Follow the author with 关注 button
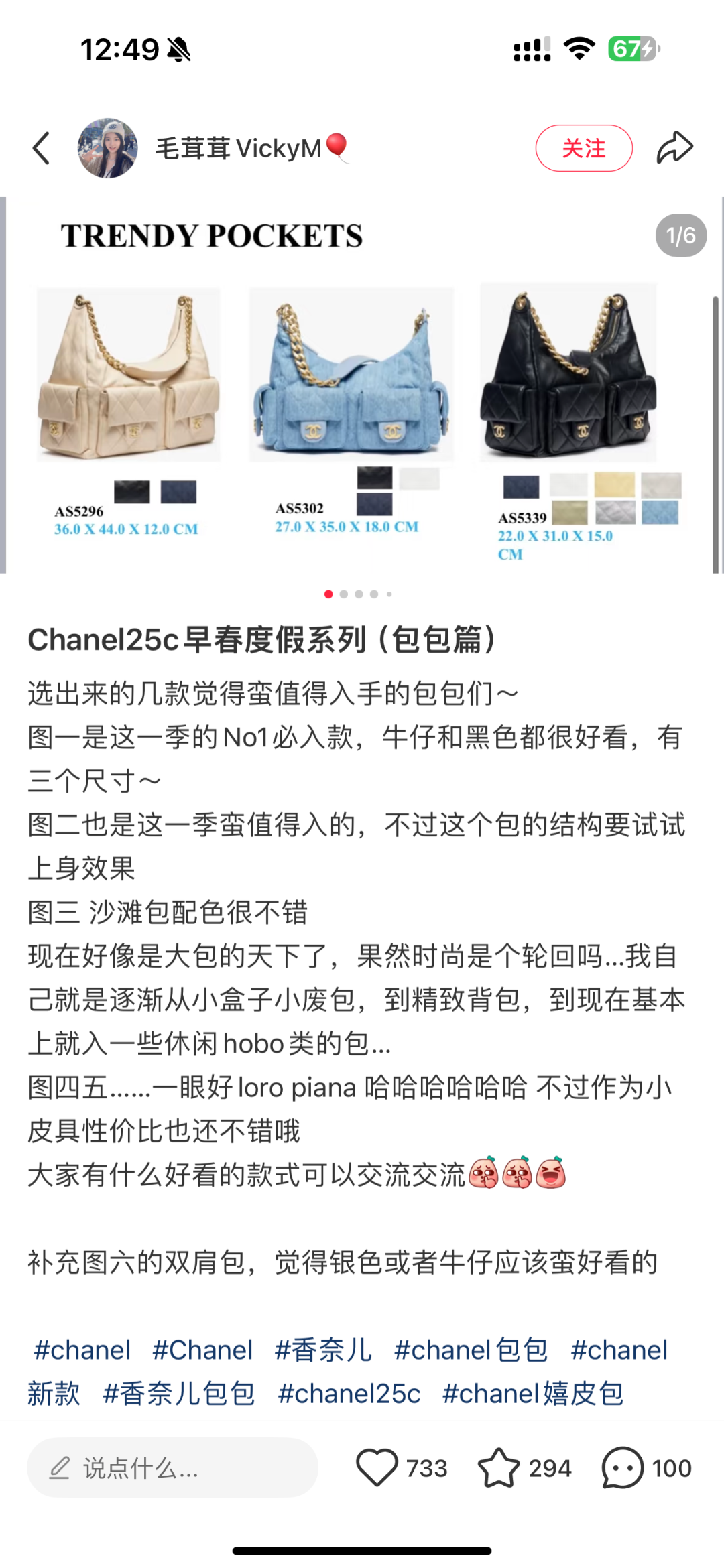 (583, 148)
